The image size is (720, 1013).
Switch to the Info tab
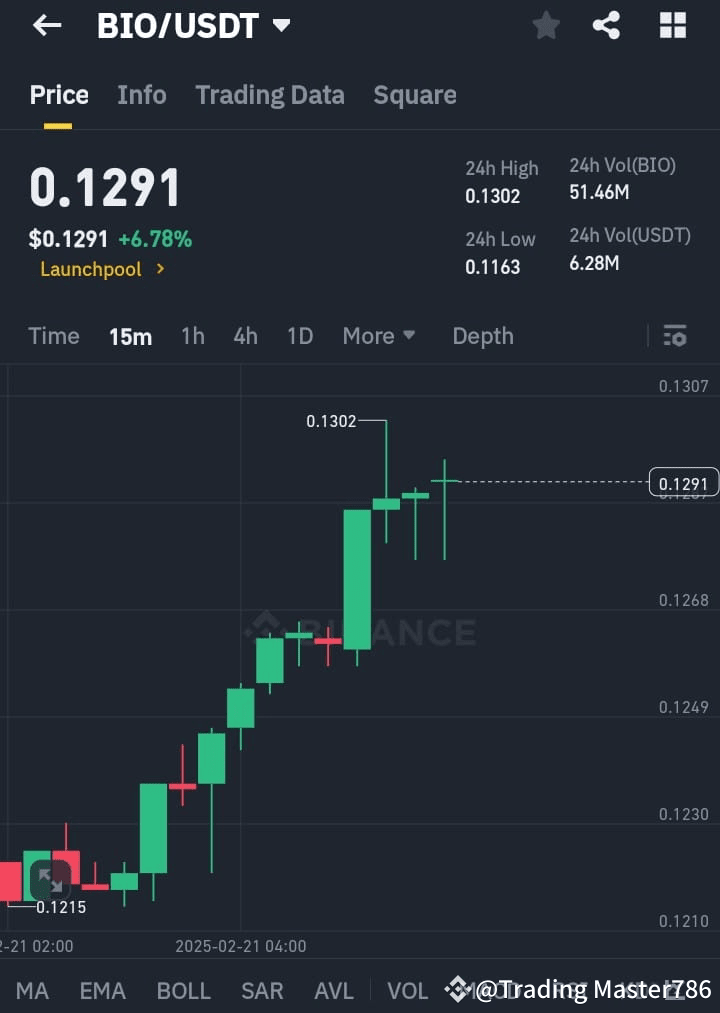point(141,94)
